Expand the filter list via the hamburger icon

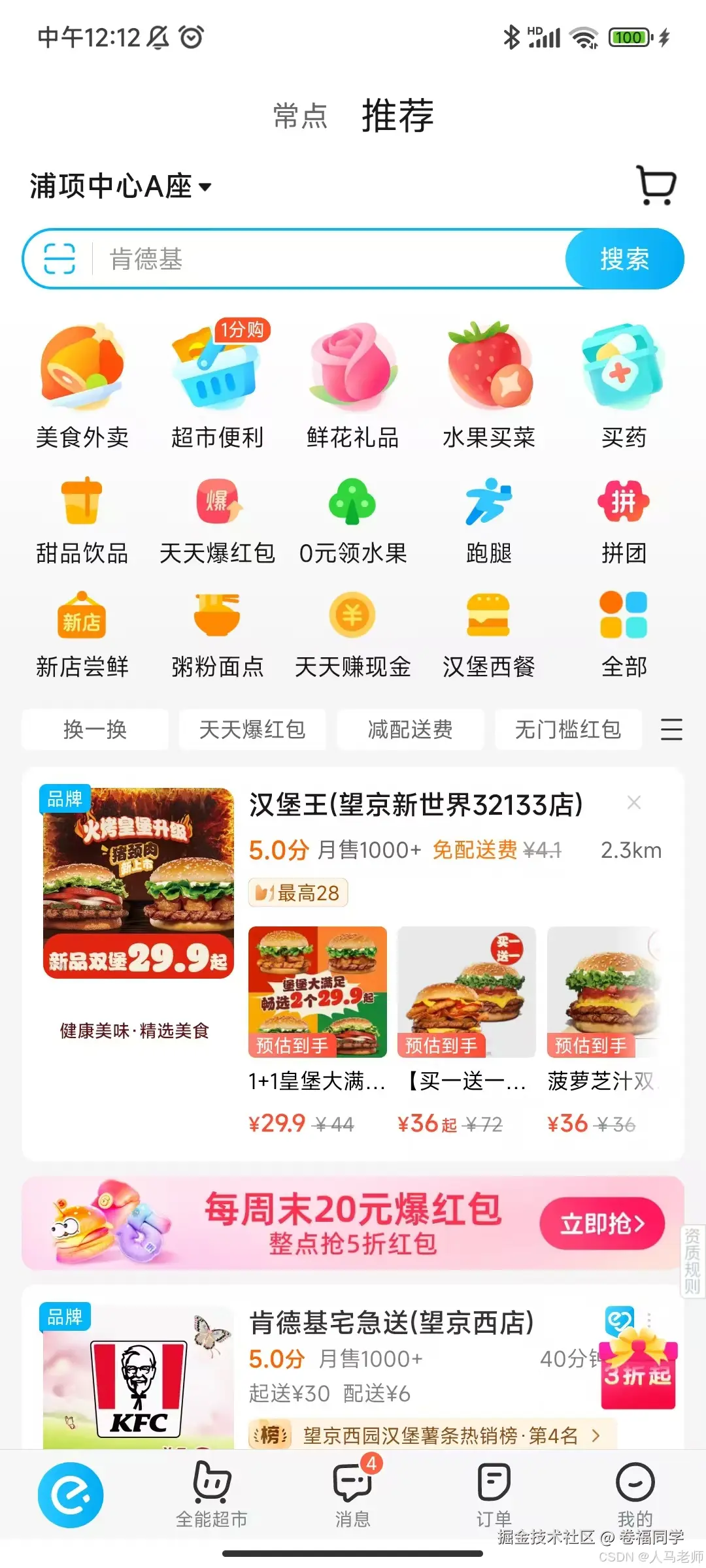[672, 730]
